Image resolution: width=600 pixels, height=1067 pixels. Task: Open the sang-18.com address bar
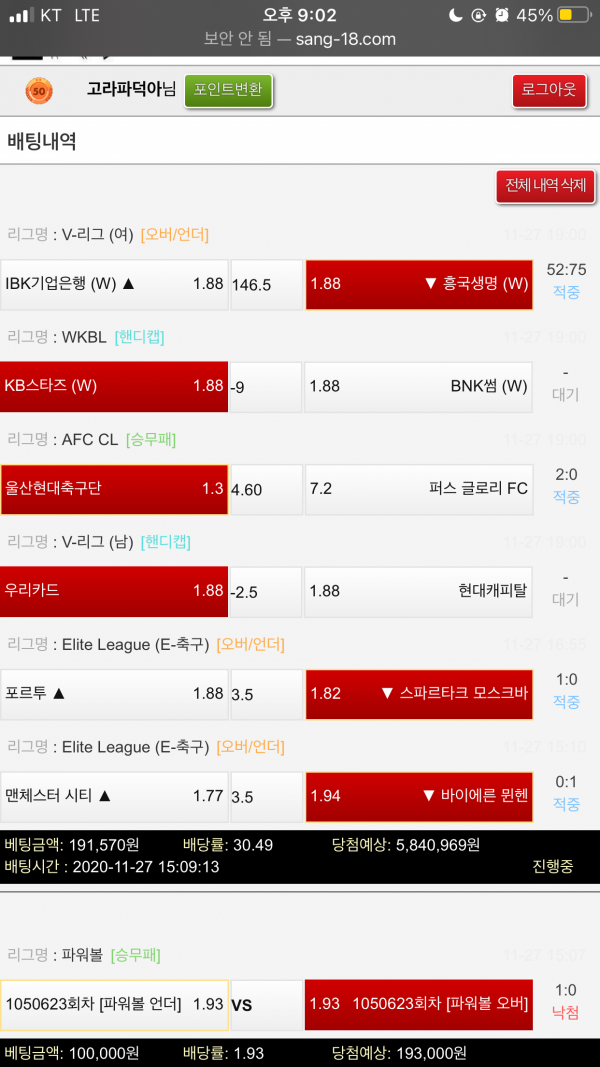(300, 40)
